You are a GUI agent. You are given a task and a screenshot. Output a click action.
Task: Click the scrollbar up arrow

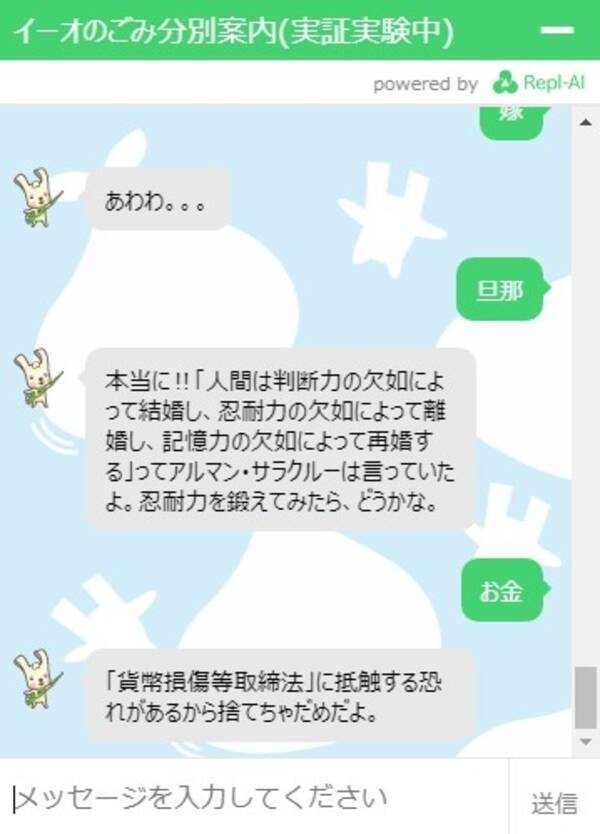(x=586, y=122)
